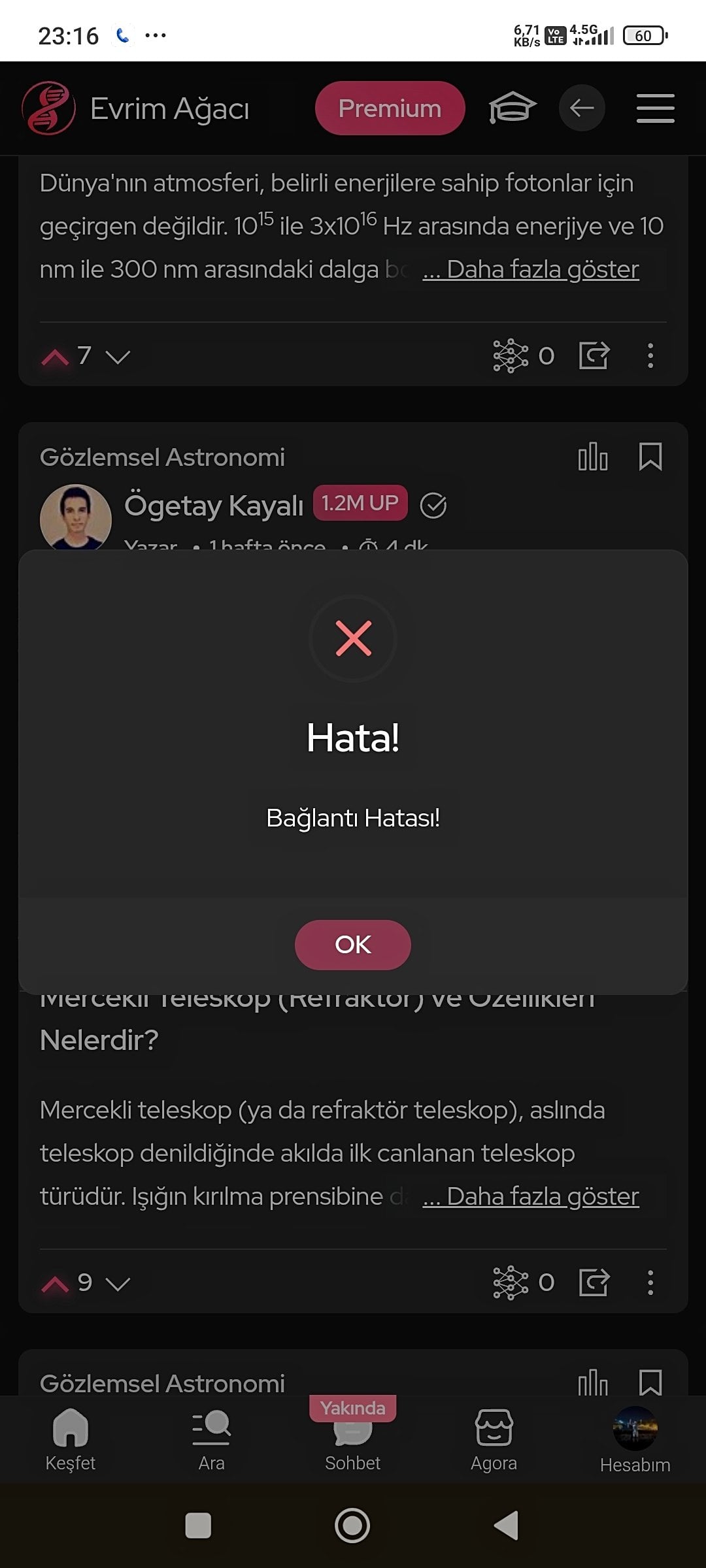
Task: Upvote the post with 7 votes
Action: pyautogui.click(x=56, y=357)
